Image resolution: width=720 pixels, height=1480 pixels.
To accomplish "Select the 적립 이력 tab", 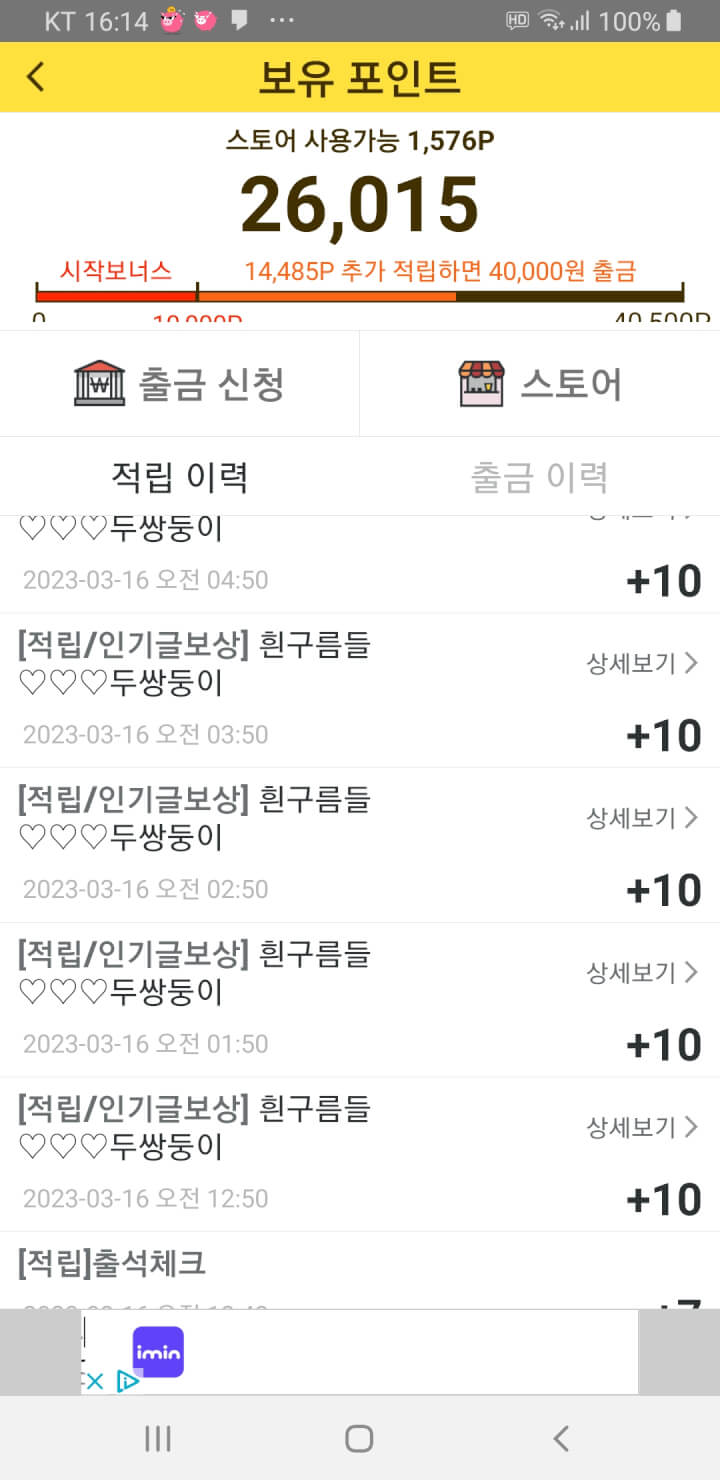I will [180, 477].
